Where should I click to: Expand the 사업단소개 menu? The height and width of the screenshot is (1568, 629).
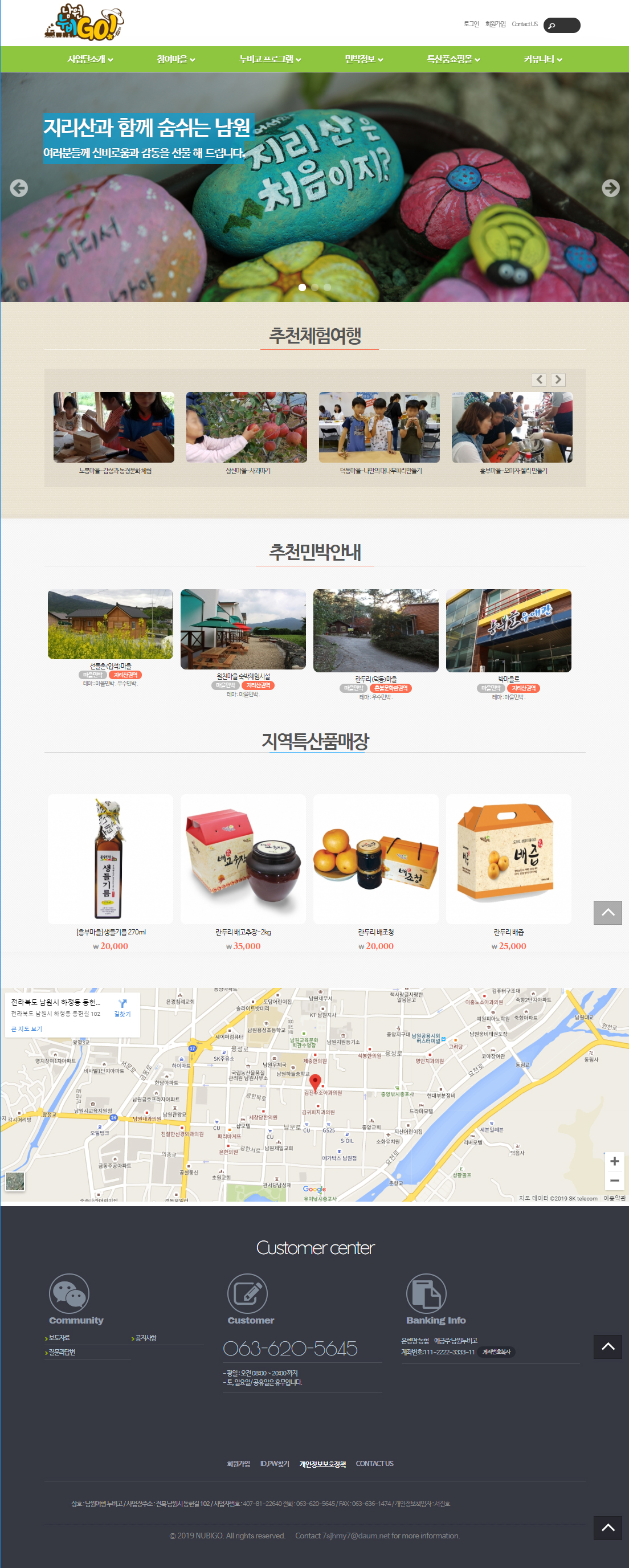[89, 59]
